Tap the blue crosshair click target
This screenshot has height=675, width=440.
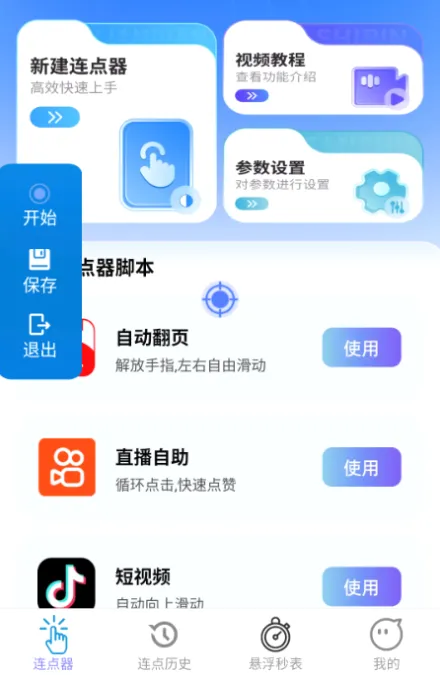pos(220,299)
